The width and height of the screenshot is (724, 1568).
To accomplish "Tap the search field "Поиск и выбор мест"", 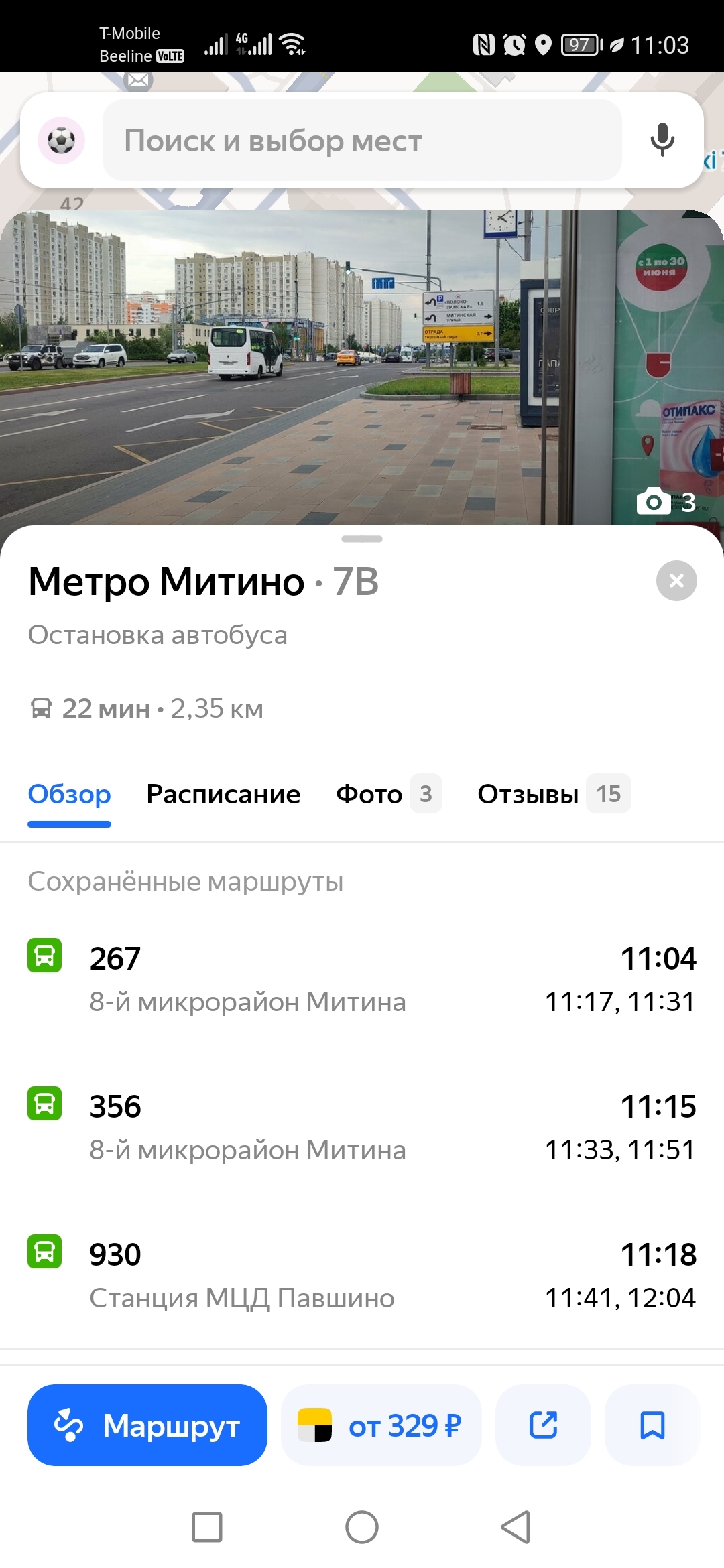I will (362, 141).
